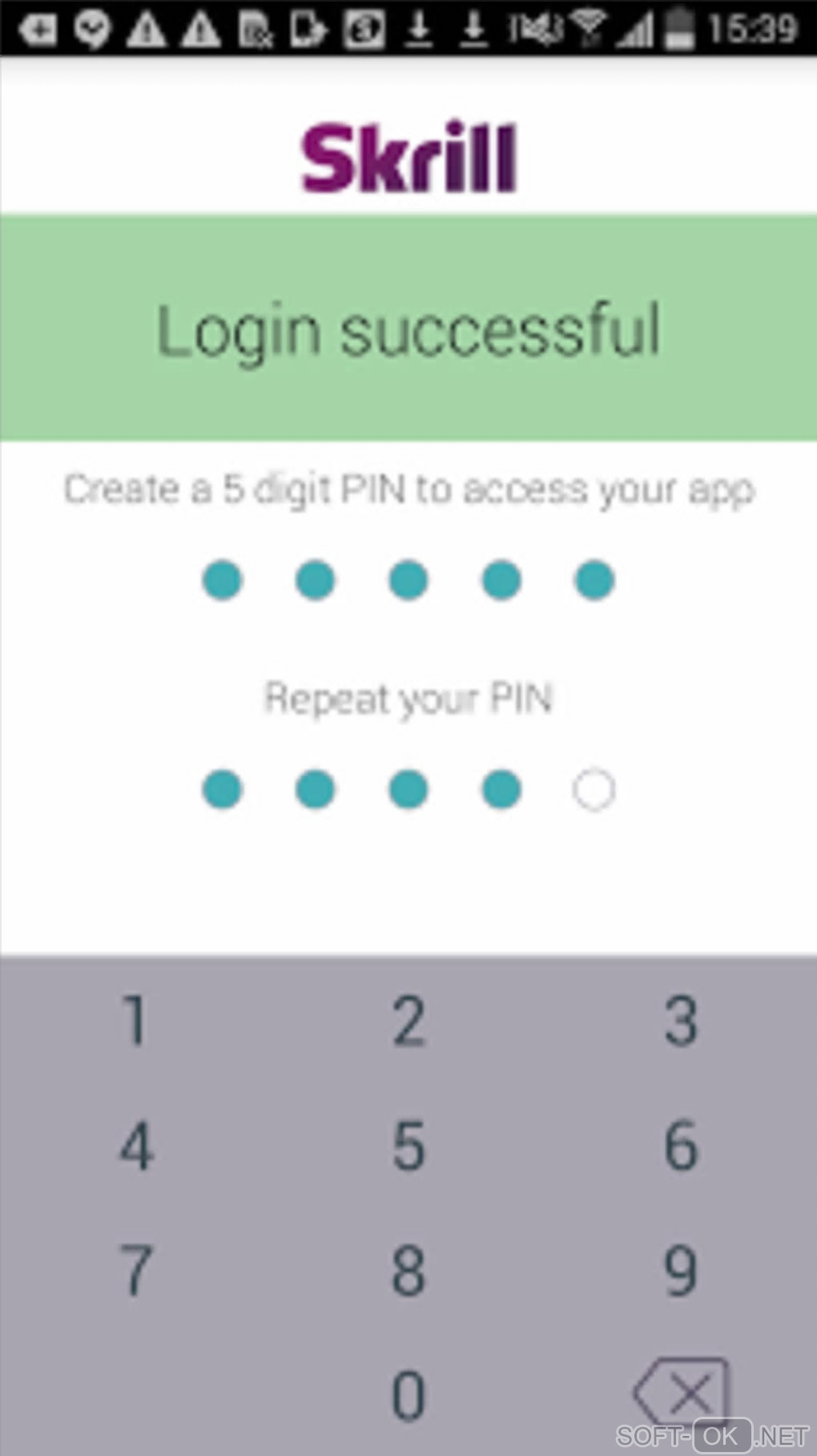817x1456 pixels.
Task: Tap the number 4 key
Action: (135, 1146)
